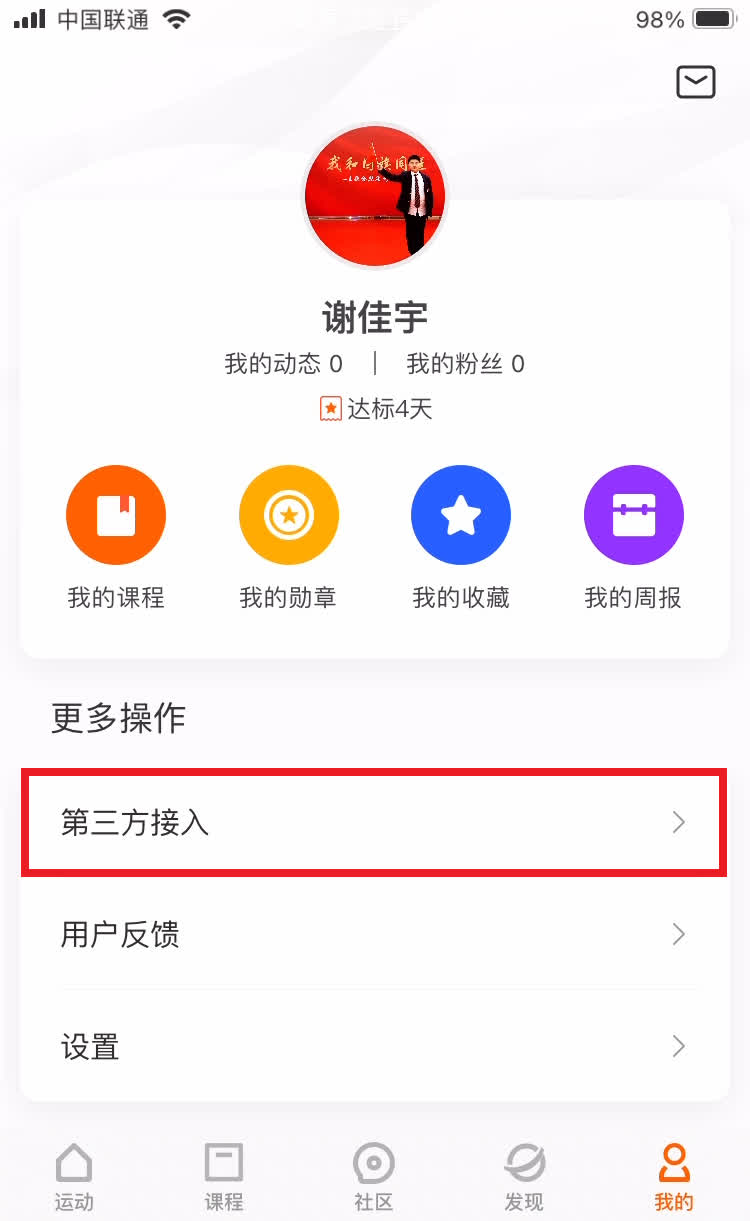750x1221 pixels.
Task: Select the 我的 tab
Action: coord(674,1177)
